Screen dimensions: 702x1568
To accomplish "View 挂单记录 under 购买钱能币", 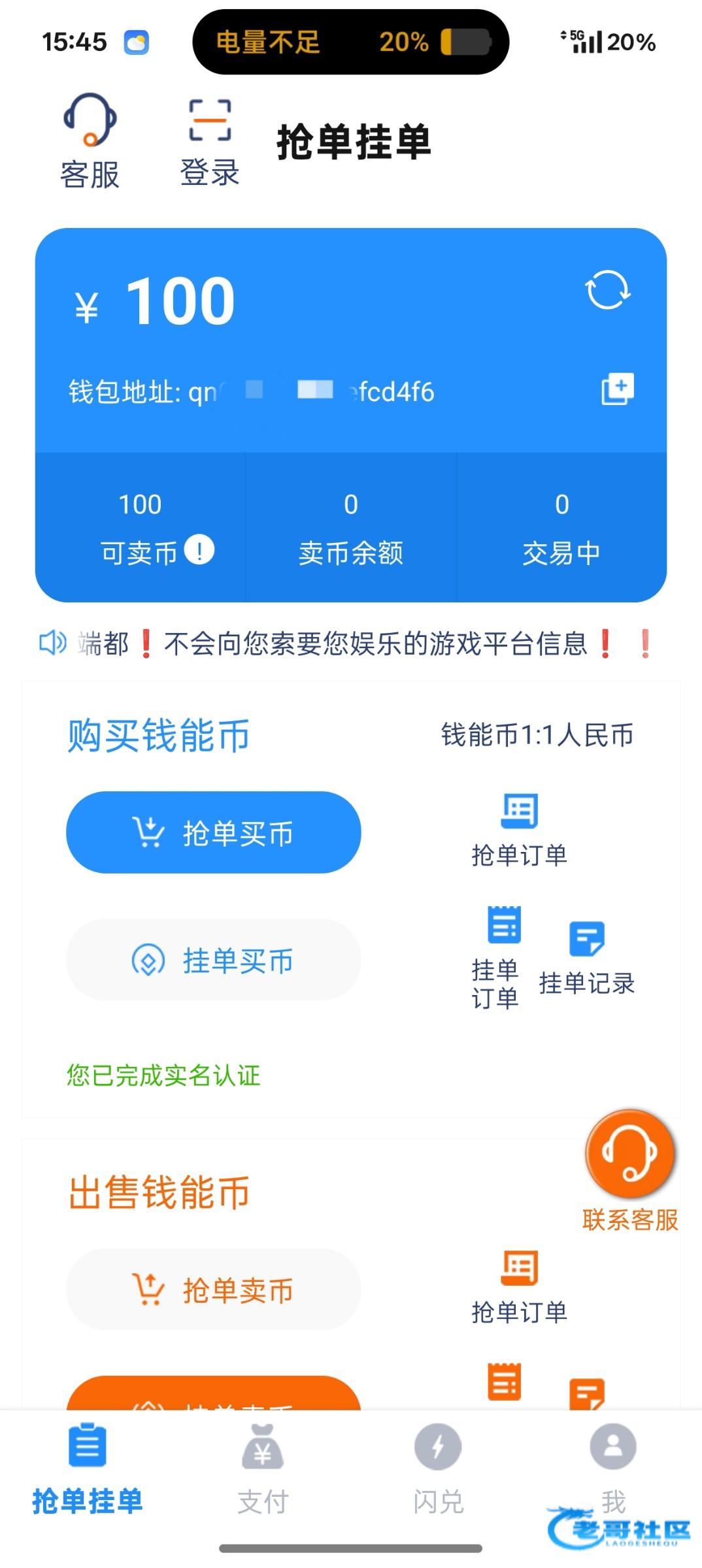I will tap(586, 957).
